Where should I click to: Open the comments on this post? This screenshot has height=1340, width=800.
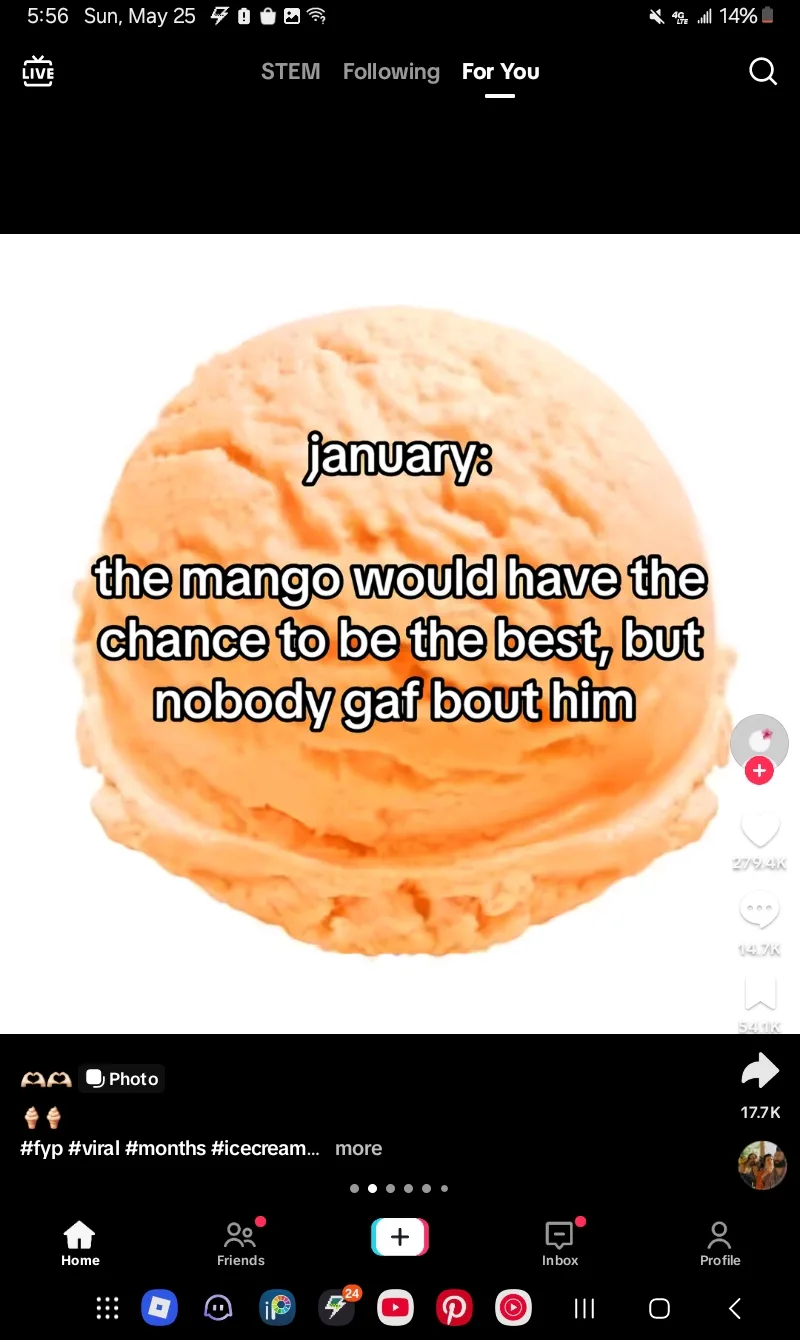(x=760, y=910)
